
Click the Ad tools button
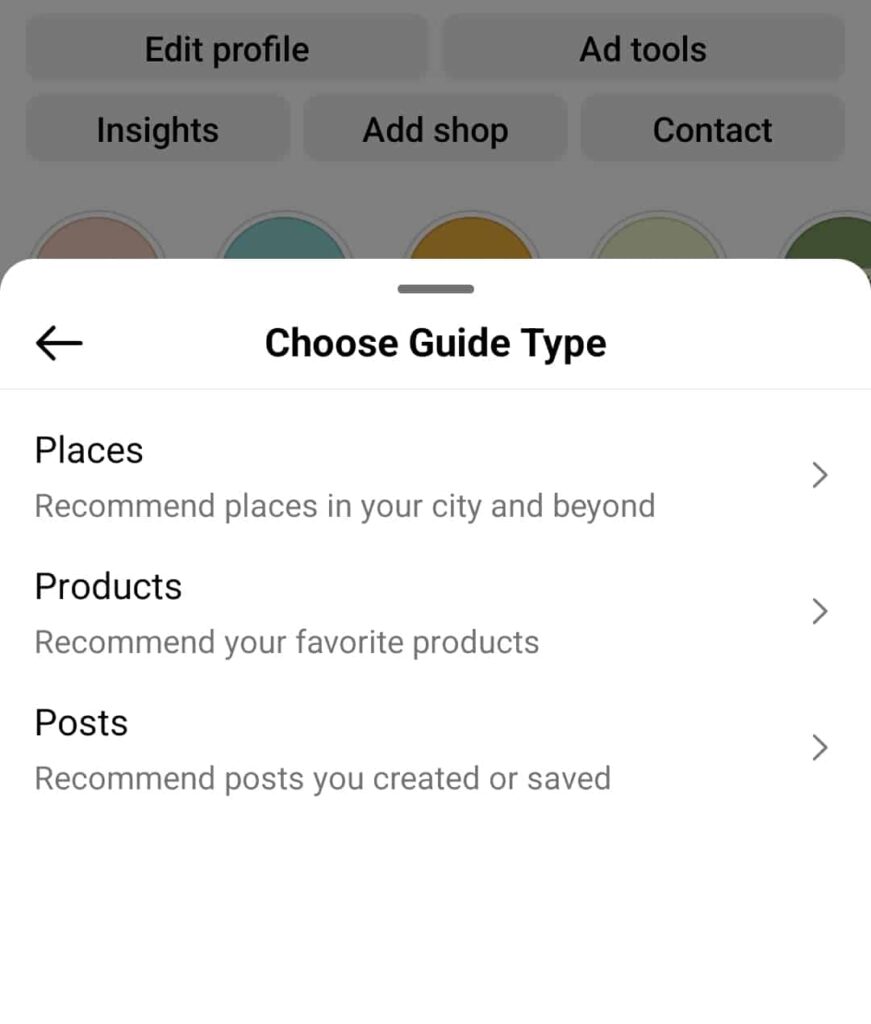(642, 48)
